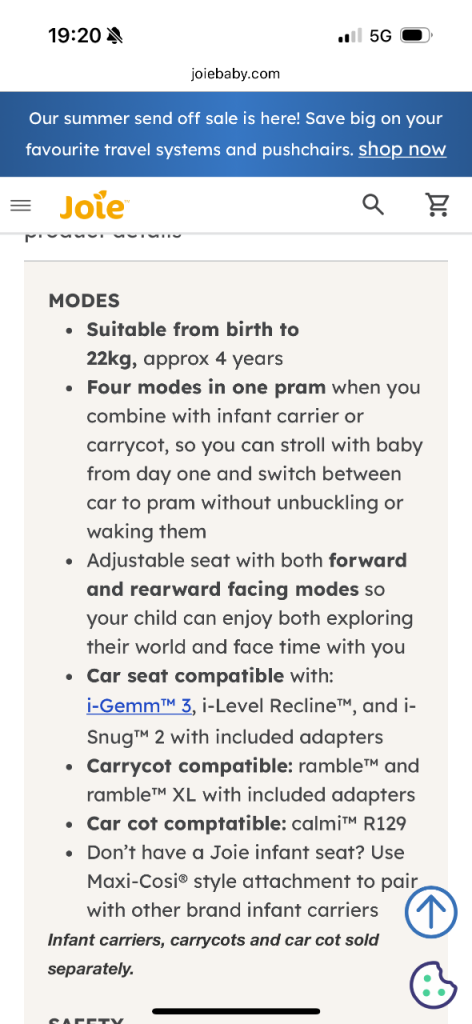Tap the back-to-top arrow button
Viewport: 472px width, 1024px height.
point(431,912)
